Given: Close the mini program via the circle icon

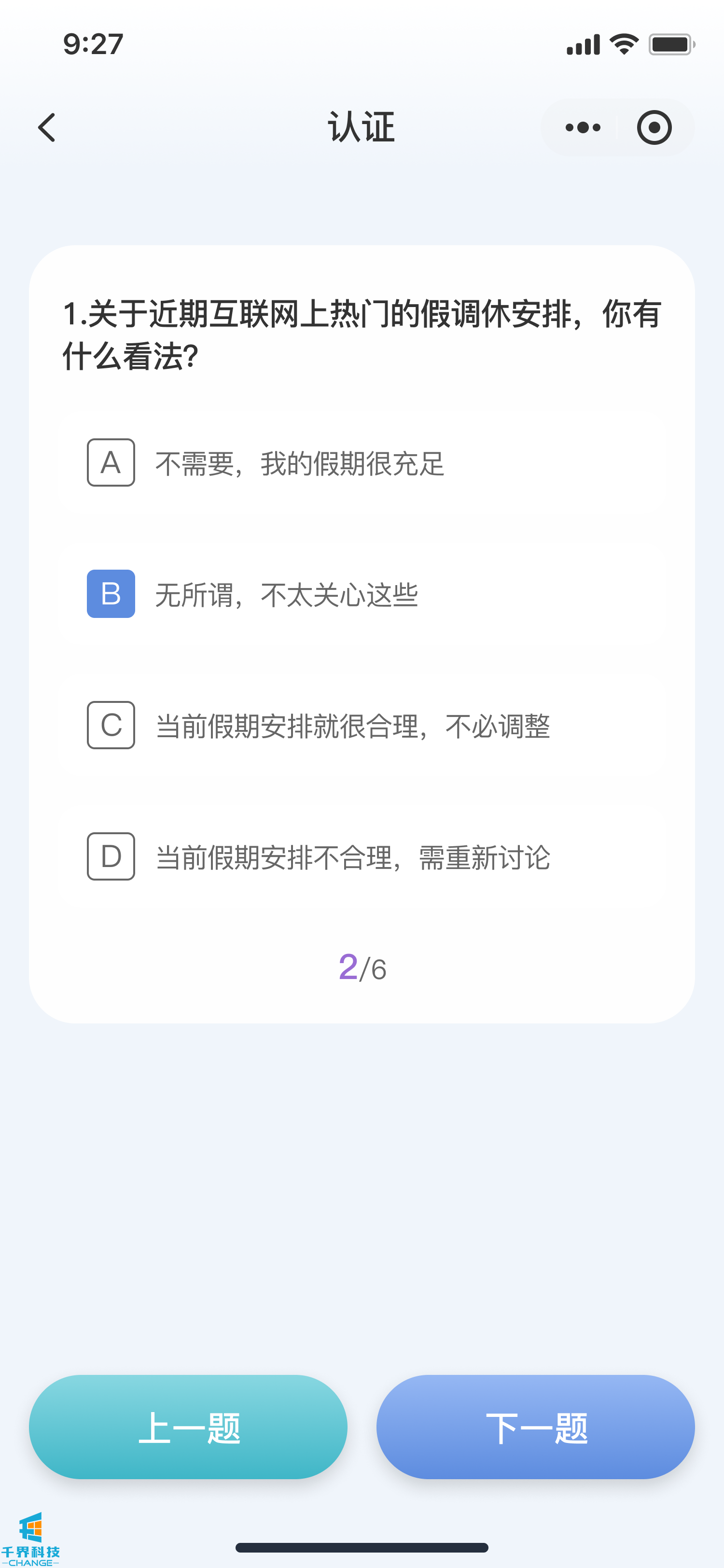Looking at the screenshot, I should (x=654, y=128).
